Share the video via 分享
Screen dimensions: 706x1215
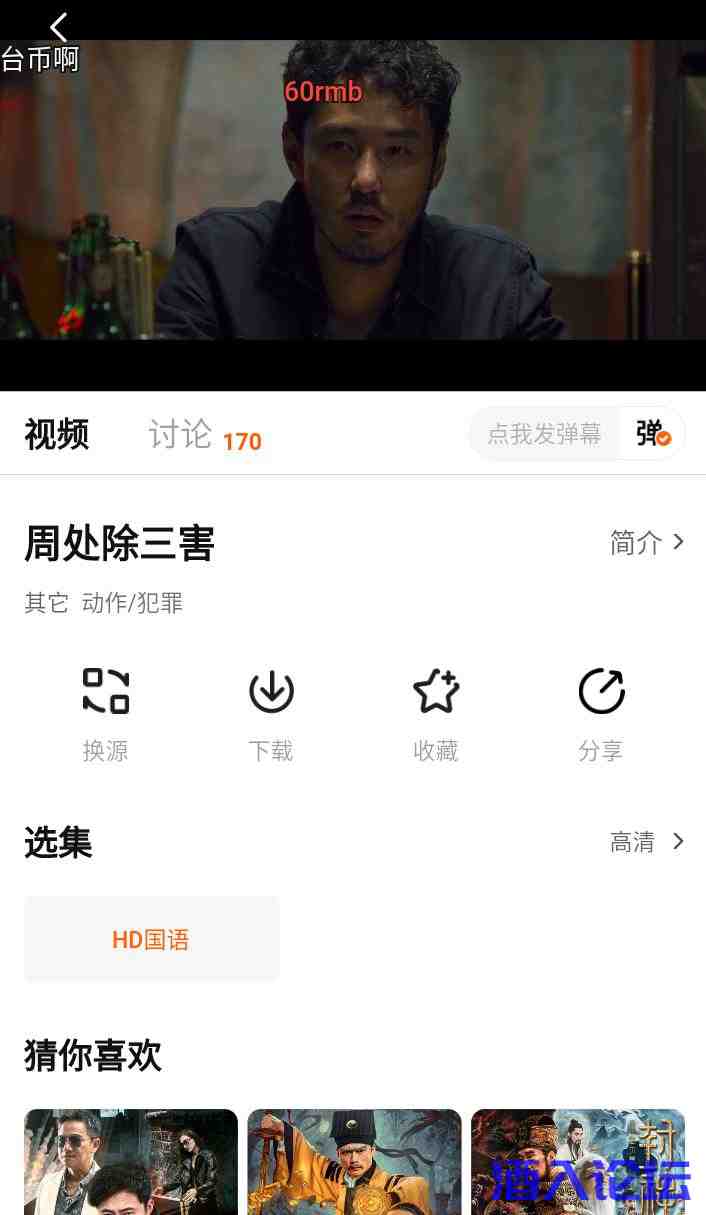coord(601,713)
